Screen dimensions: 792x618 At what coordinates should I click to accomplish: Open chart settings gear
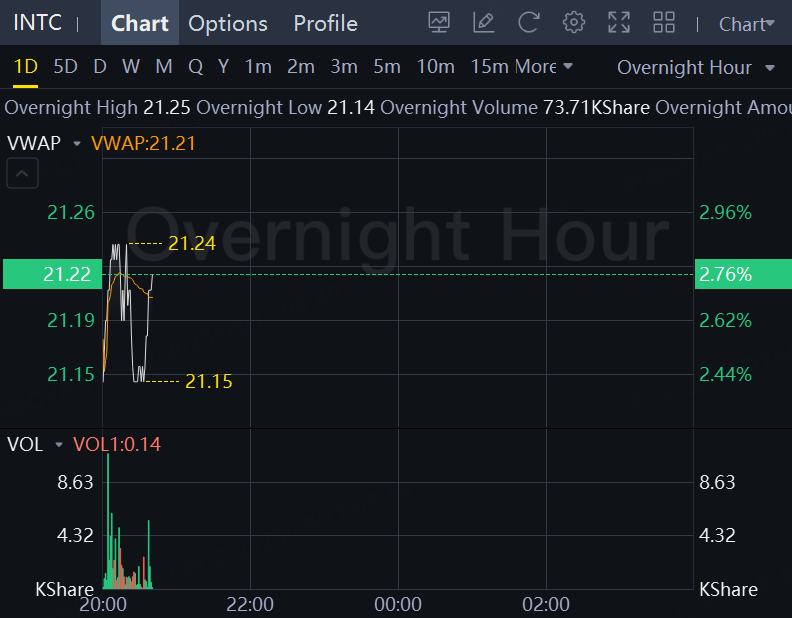tap(573, 22)
